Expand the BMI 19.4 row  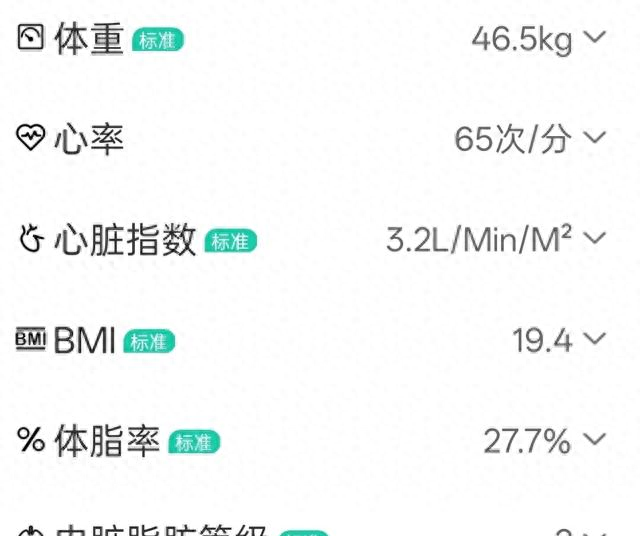tap(594, 340)
